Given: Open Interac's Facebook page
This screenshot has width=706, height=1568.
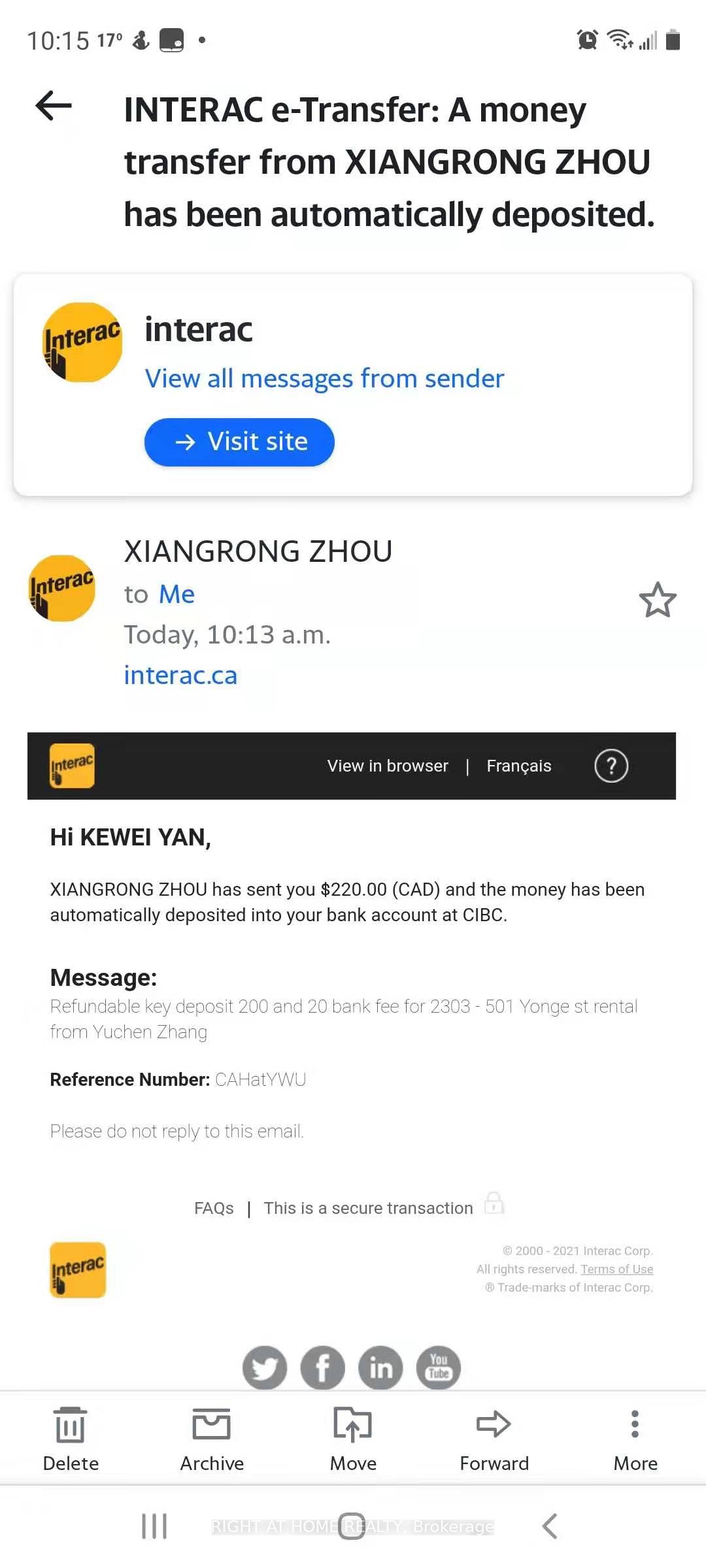Looking at the screenshot, I should pyautogui.click(x=322, y=1367).
